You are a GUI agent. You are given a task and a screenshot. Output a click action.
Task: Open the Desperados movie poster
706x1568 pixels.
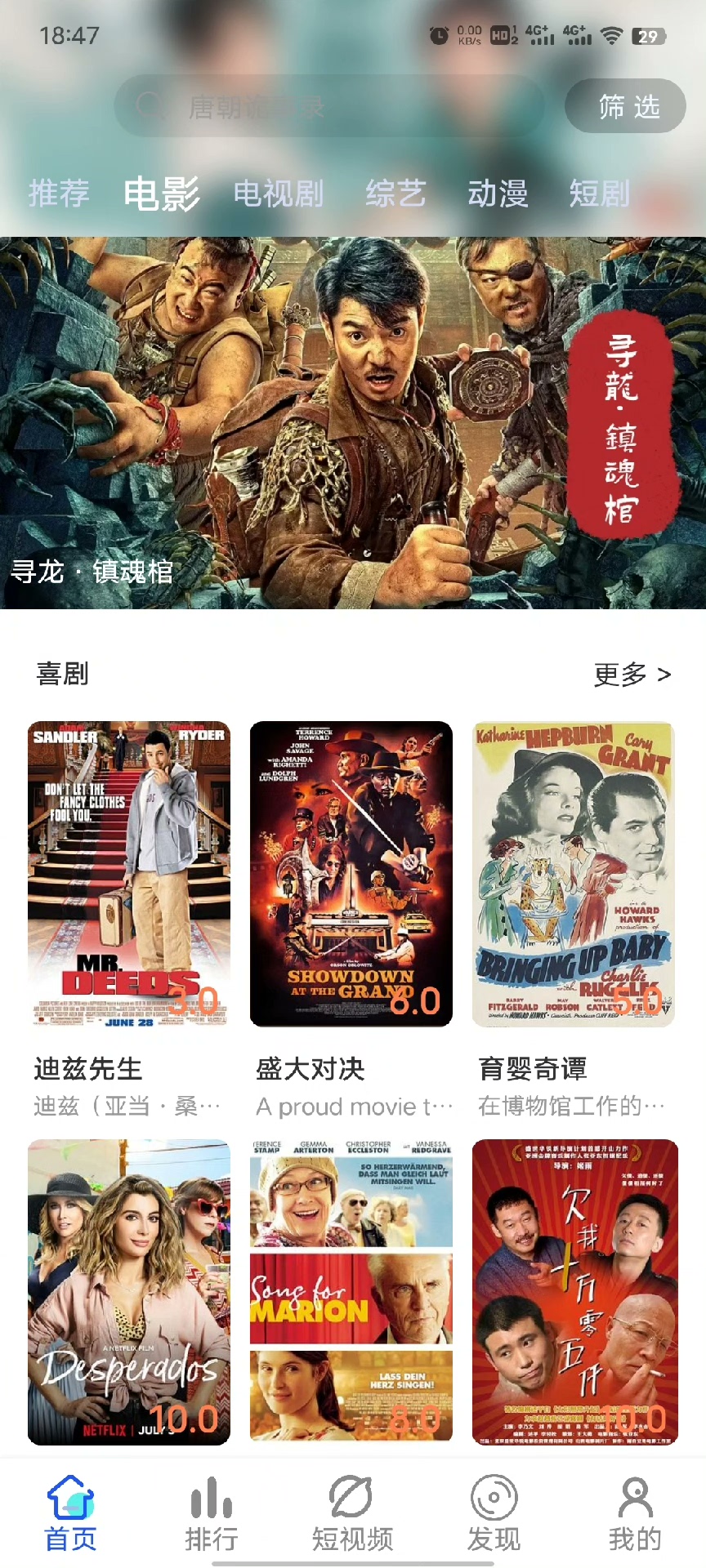click(x=129, y=1292)
